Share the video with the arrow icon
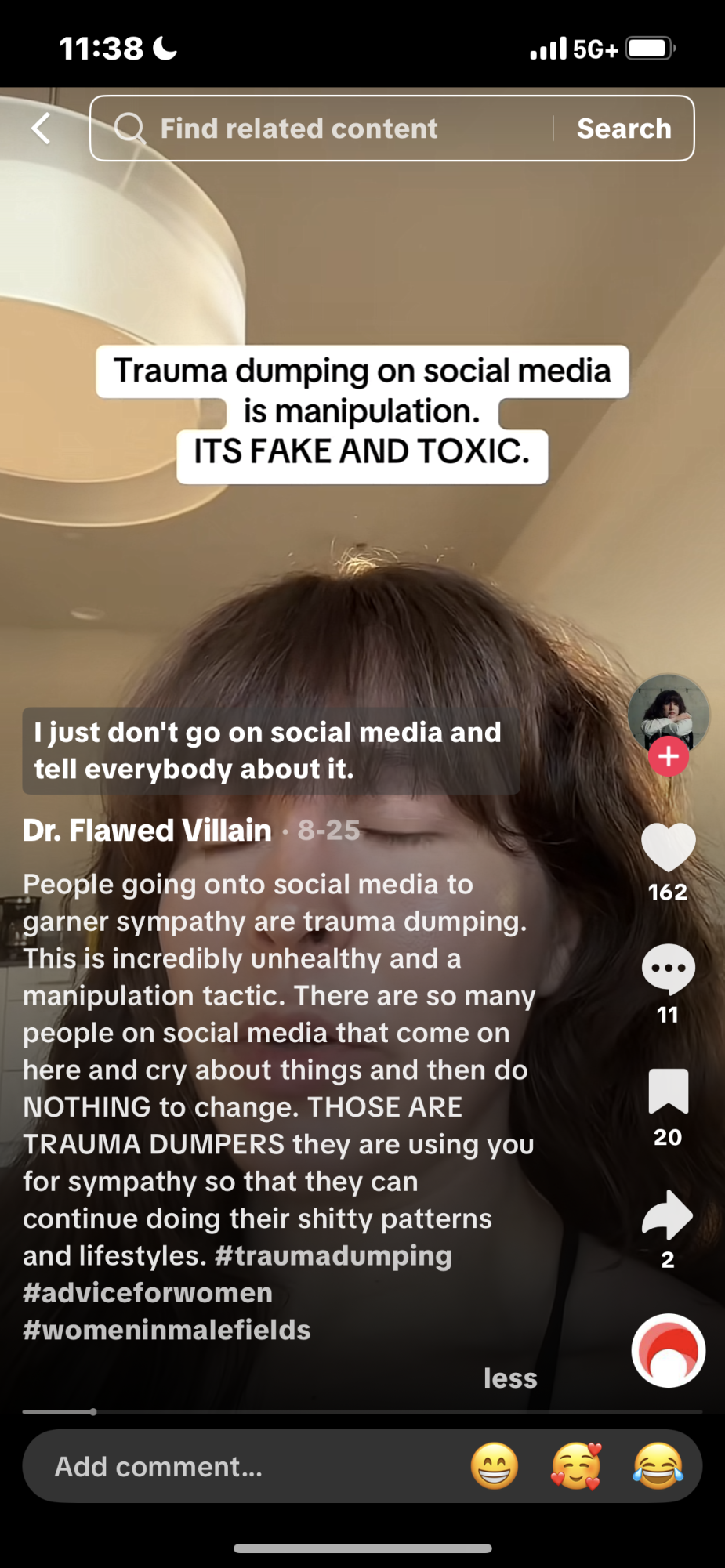 [668, 1215]
